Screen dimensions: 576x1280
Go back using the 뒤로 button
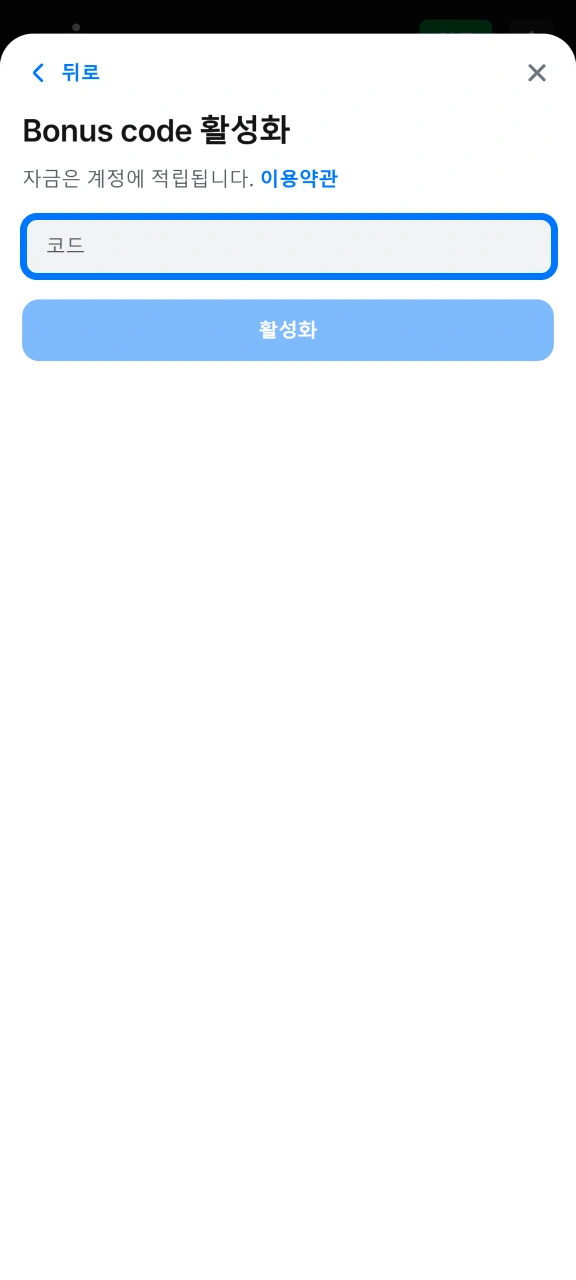click(x=66, y=73)
